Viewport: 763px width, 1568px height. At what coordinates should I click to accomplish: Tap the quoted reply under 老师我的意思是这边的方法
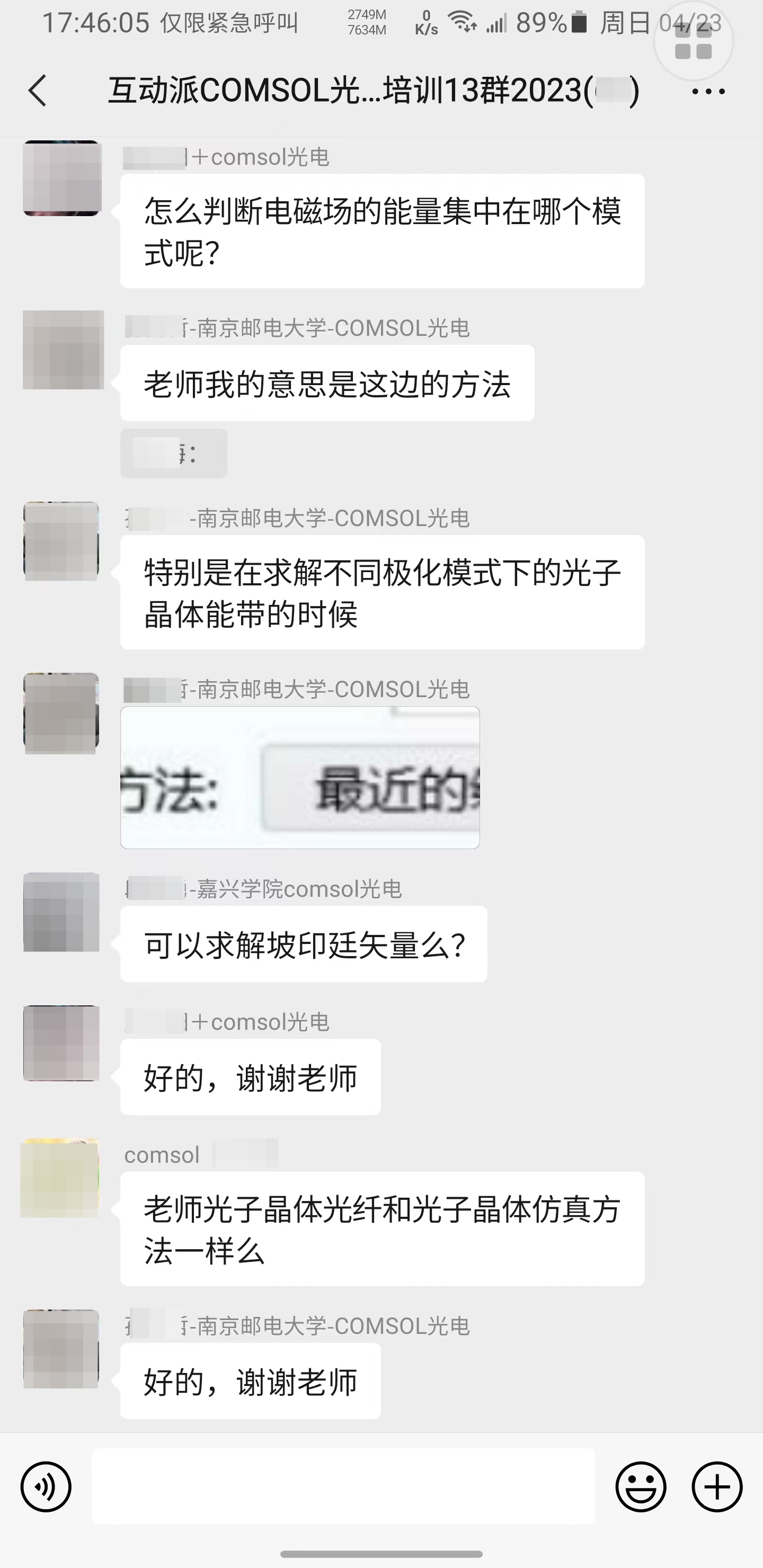174,453
